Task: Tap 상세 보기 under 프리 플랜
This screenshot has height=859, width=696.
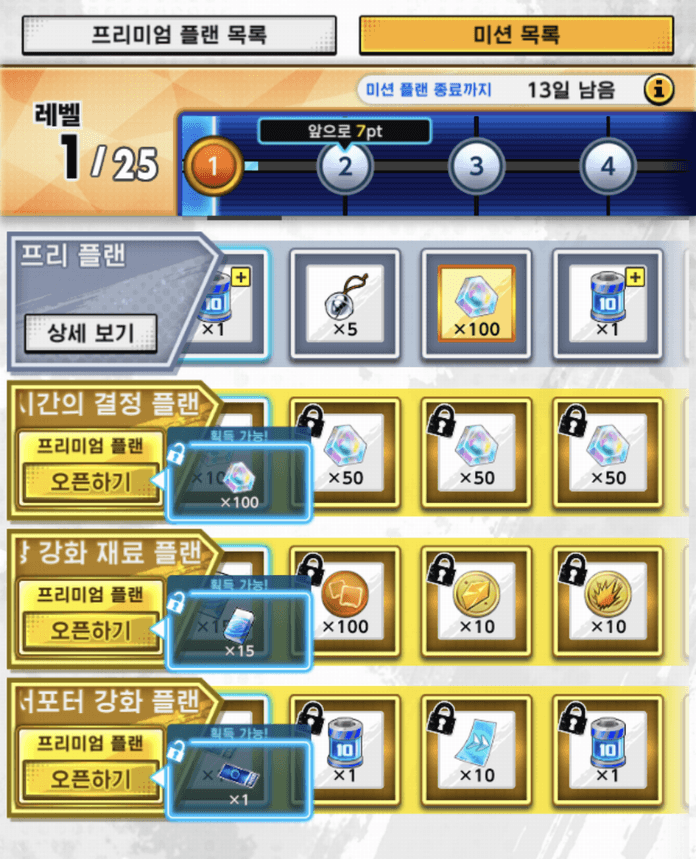Action: point(91,333)
